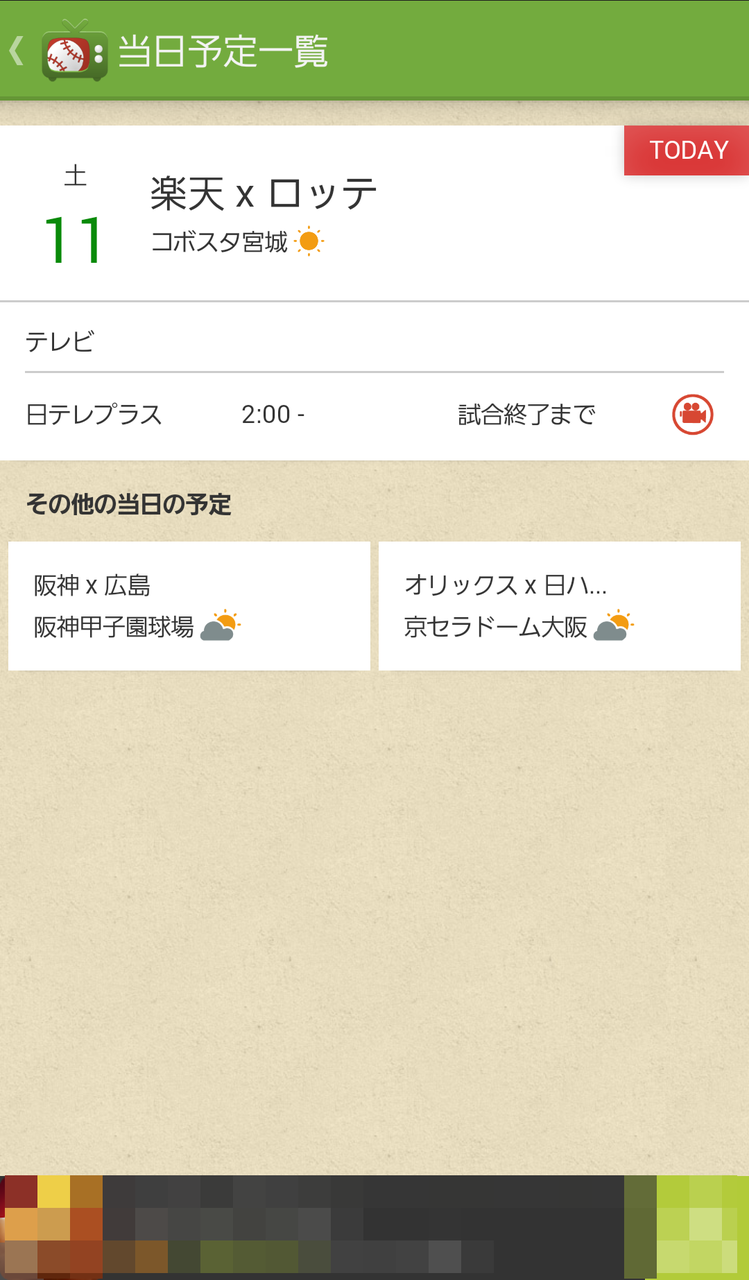Open the オリックス x 日ハ... game card
Viewport: 749px width, 1280px height.
pyautogui.click(x=559, y=606)
